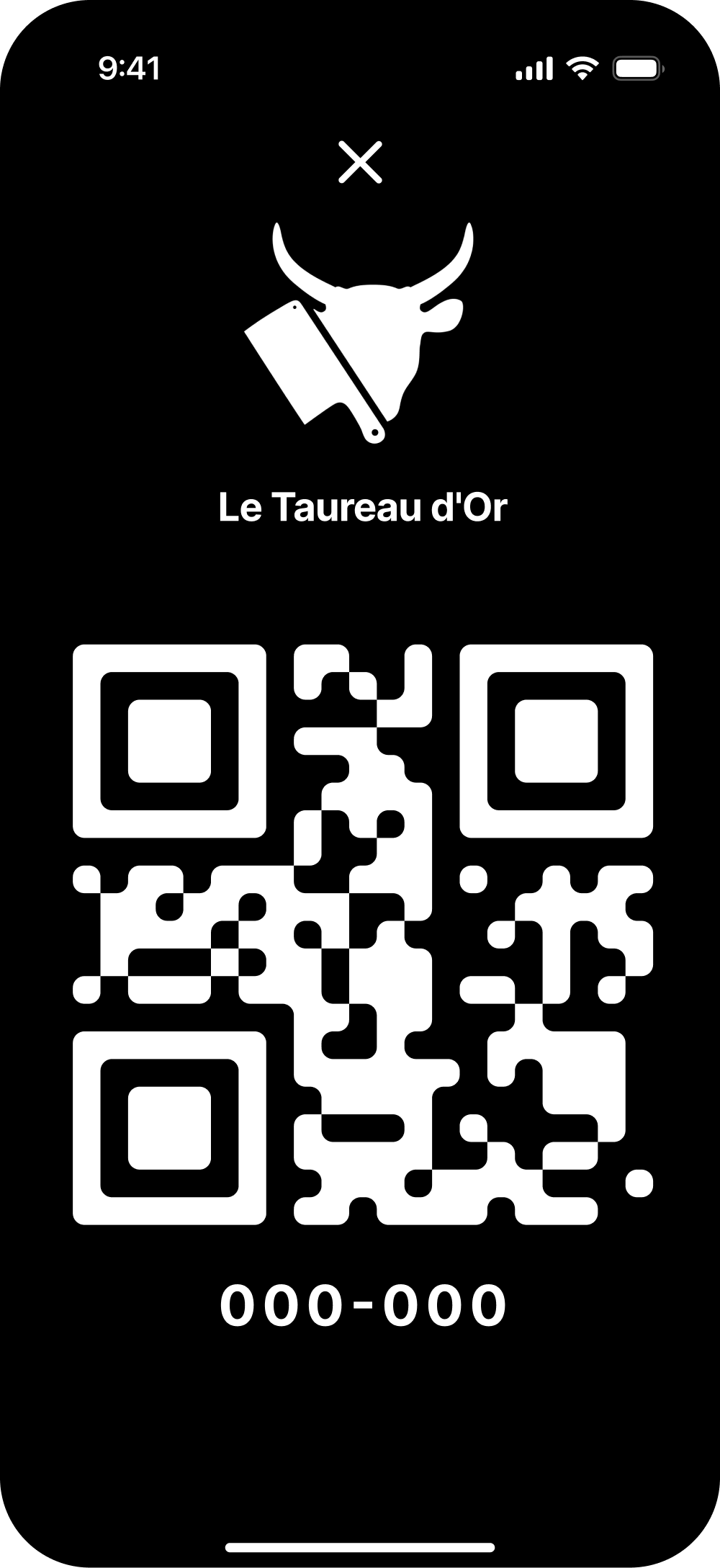Click the cleaver blade in the restaurant logo
The height and width of the screenshot is (1568, 720).
point(295,360)
